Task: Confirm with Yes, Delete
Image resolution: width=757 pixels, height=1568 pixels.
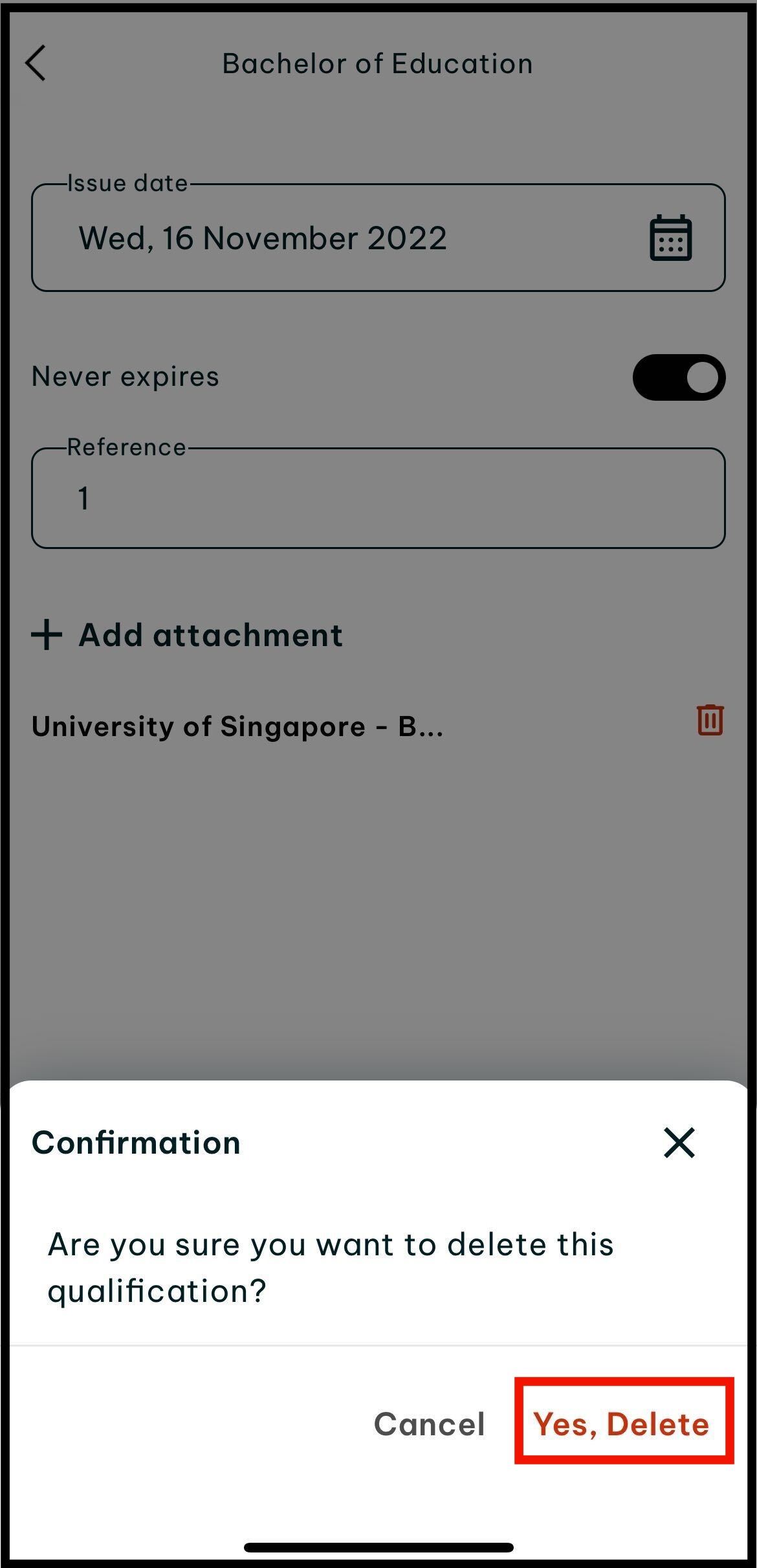Action: [621, 1424]
